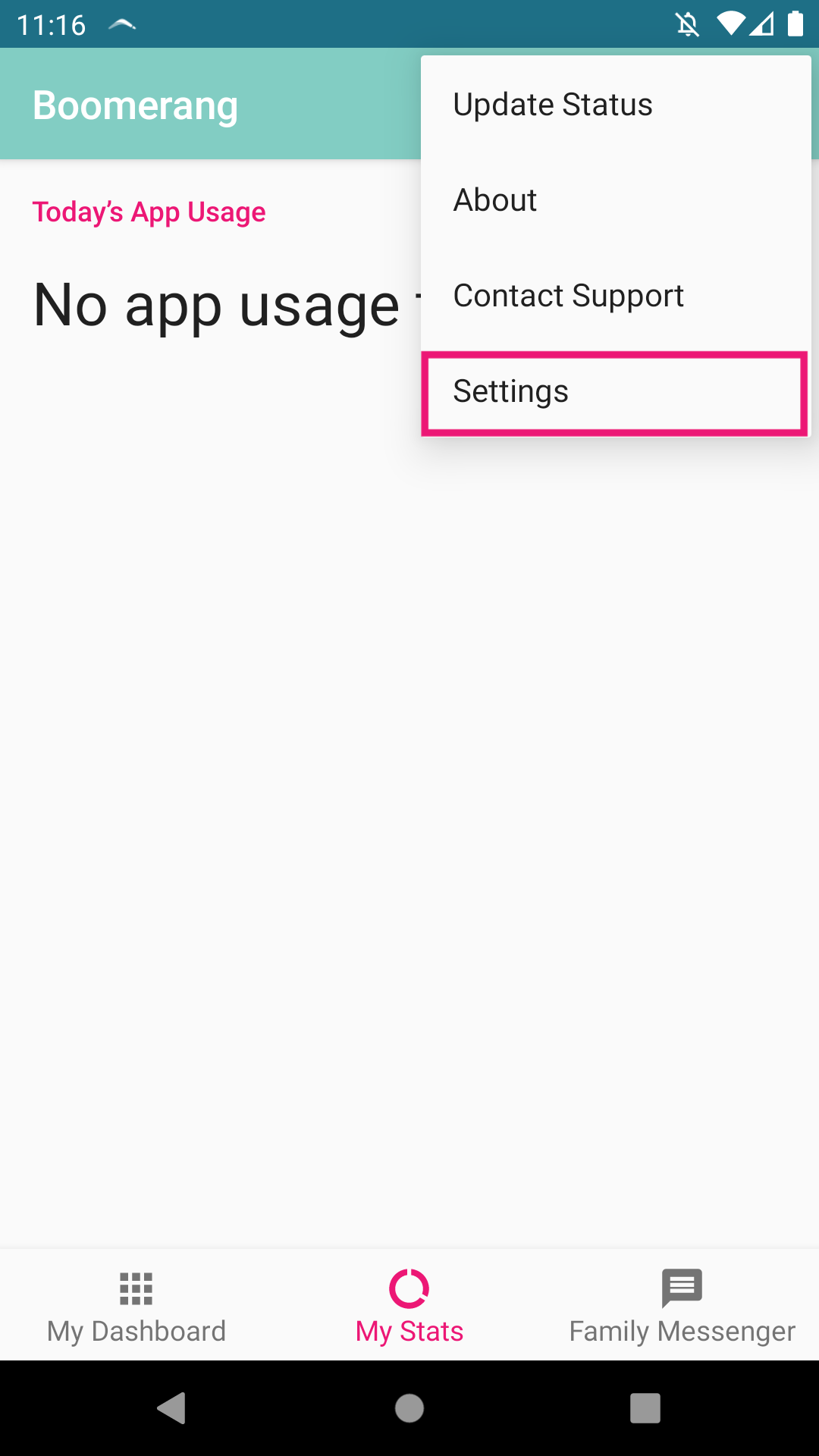The image size is (819, 1456).
Task: Open Settings from the overflow menu
Action: tap(614, 392)
